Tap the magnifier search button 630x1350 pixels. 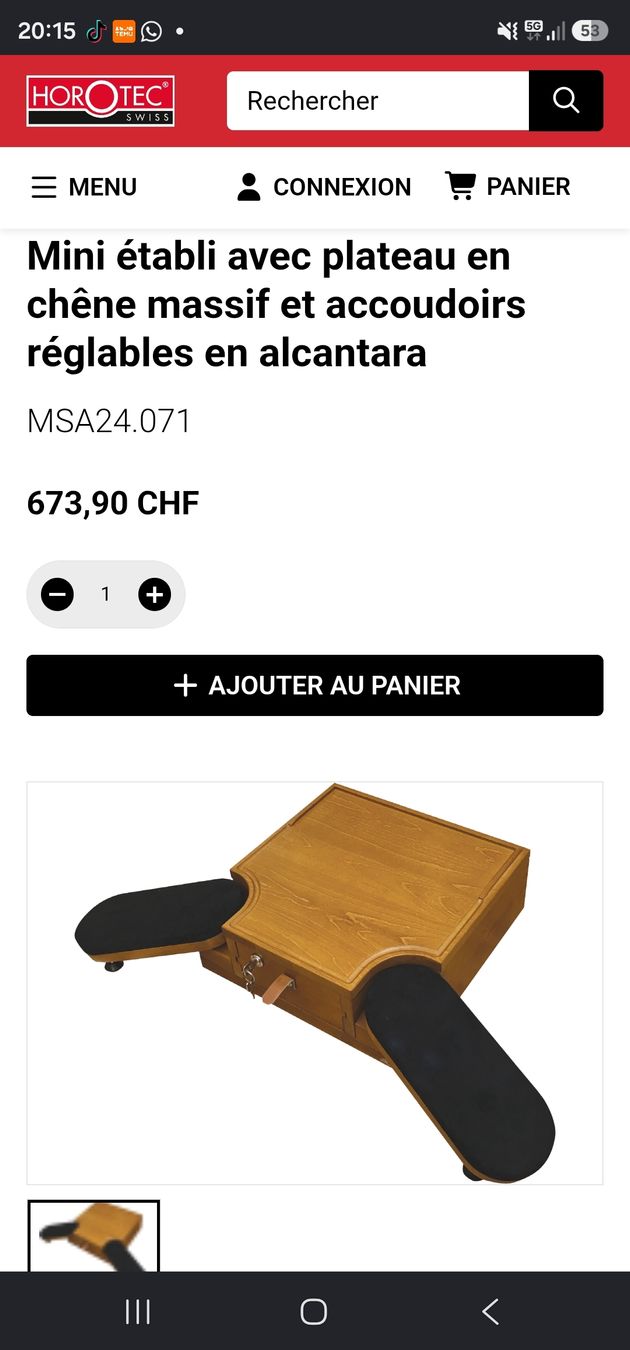click(566, 101)
